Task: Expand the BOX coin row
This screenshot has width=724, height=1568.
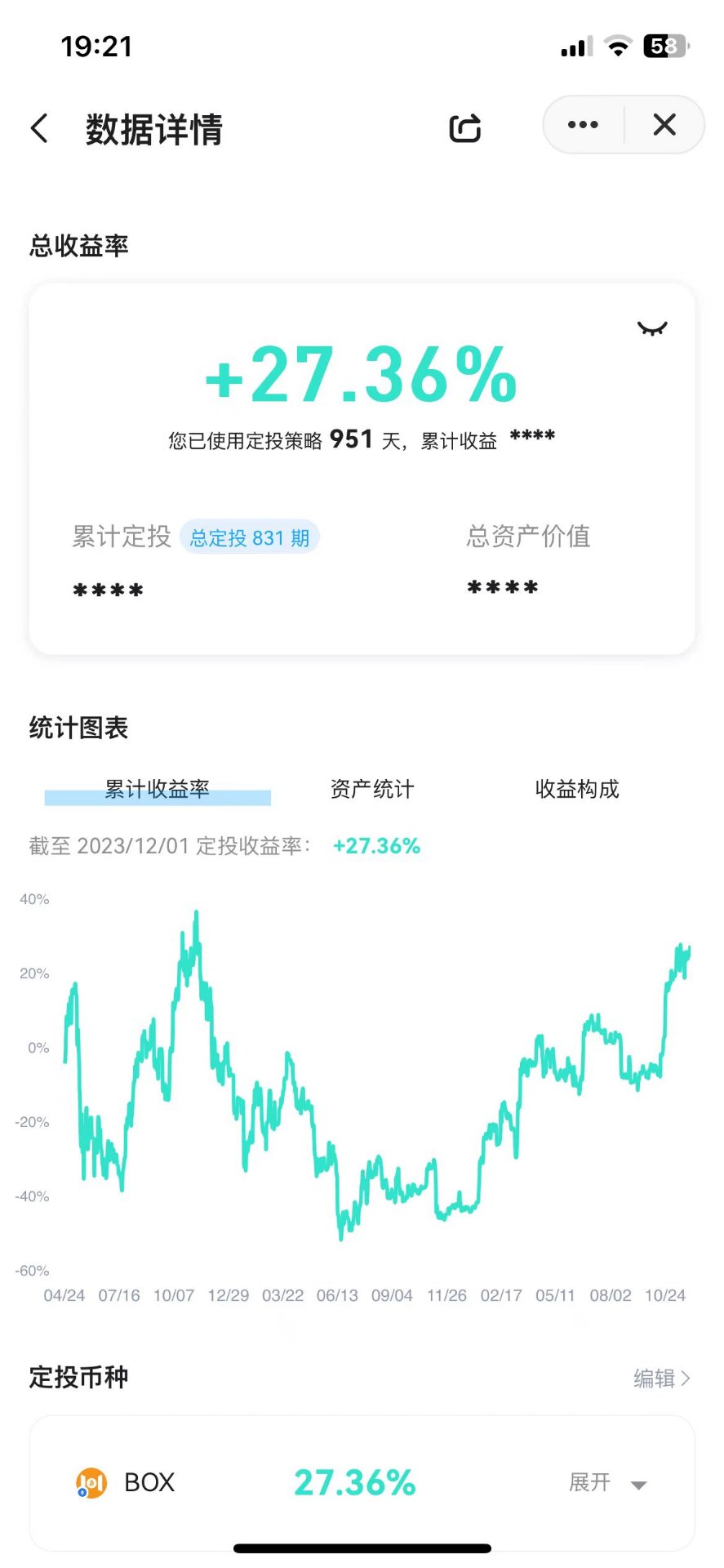Action: [608, 1482]
